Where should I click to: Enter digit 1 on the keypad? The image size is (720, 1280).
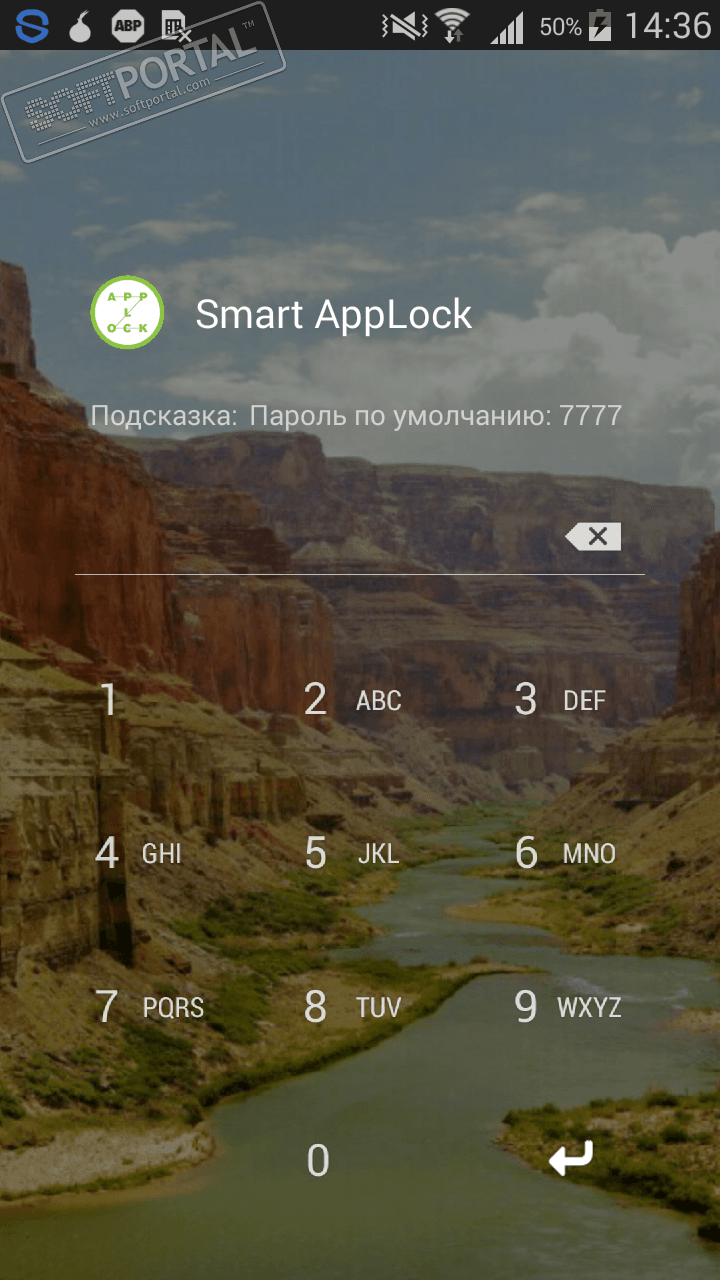[108, 700]
